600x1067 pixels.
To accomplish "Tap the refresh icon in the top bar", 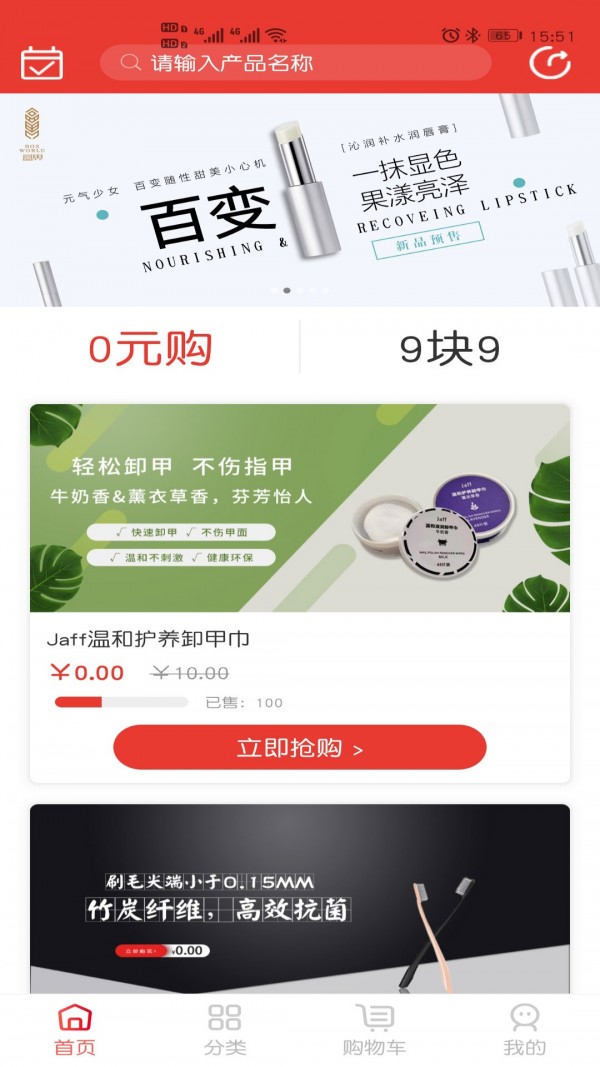I will [x=549, y=63].
